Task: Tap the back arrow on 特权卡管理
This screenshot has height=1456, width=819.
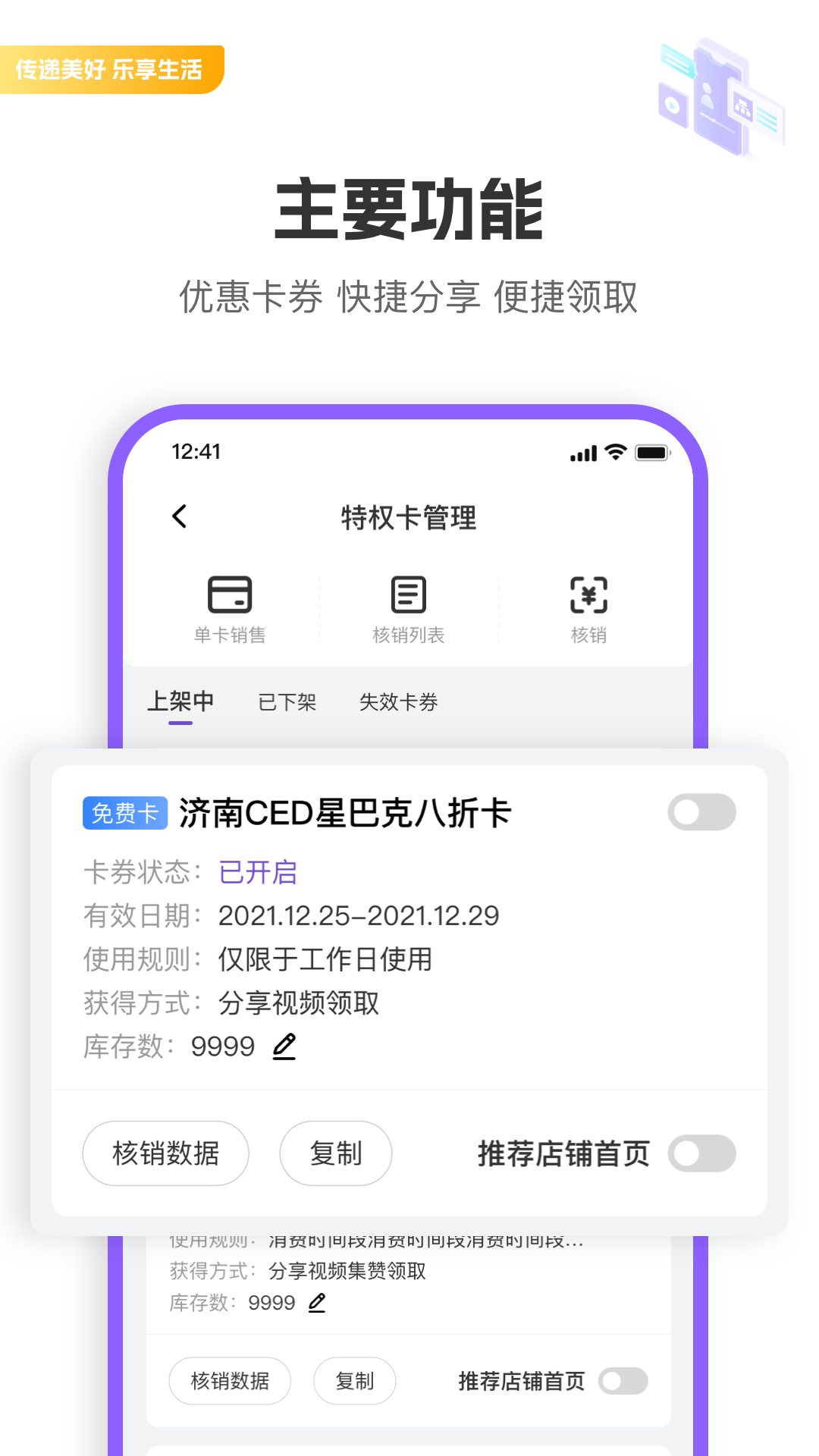Action: 180,515
